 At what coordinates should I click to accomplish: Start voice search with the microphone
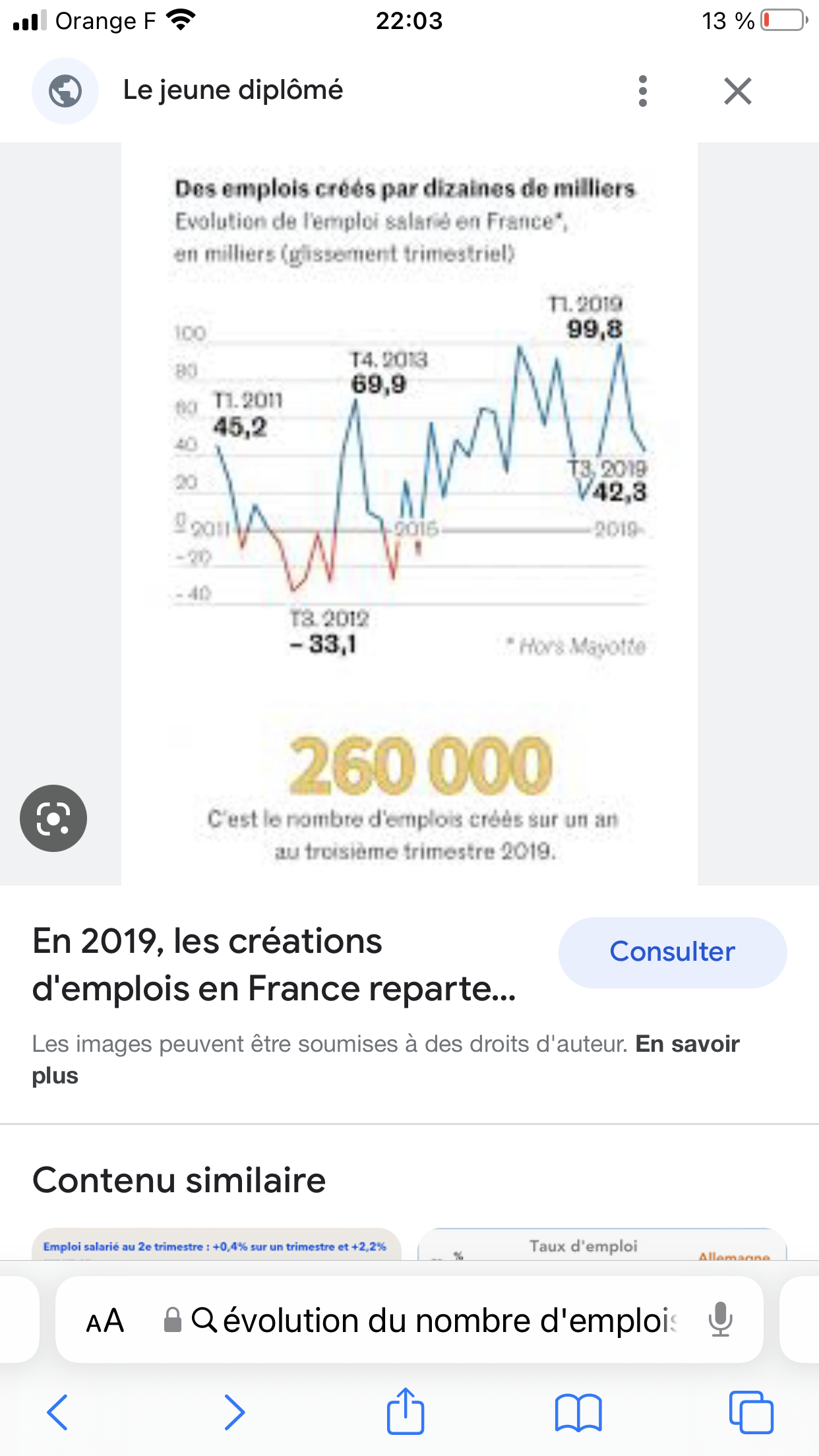coord(721,1320)
